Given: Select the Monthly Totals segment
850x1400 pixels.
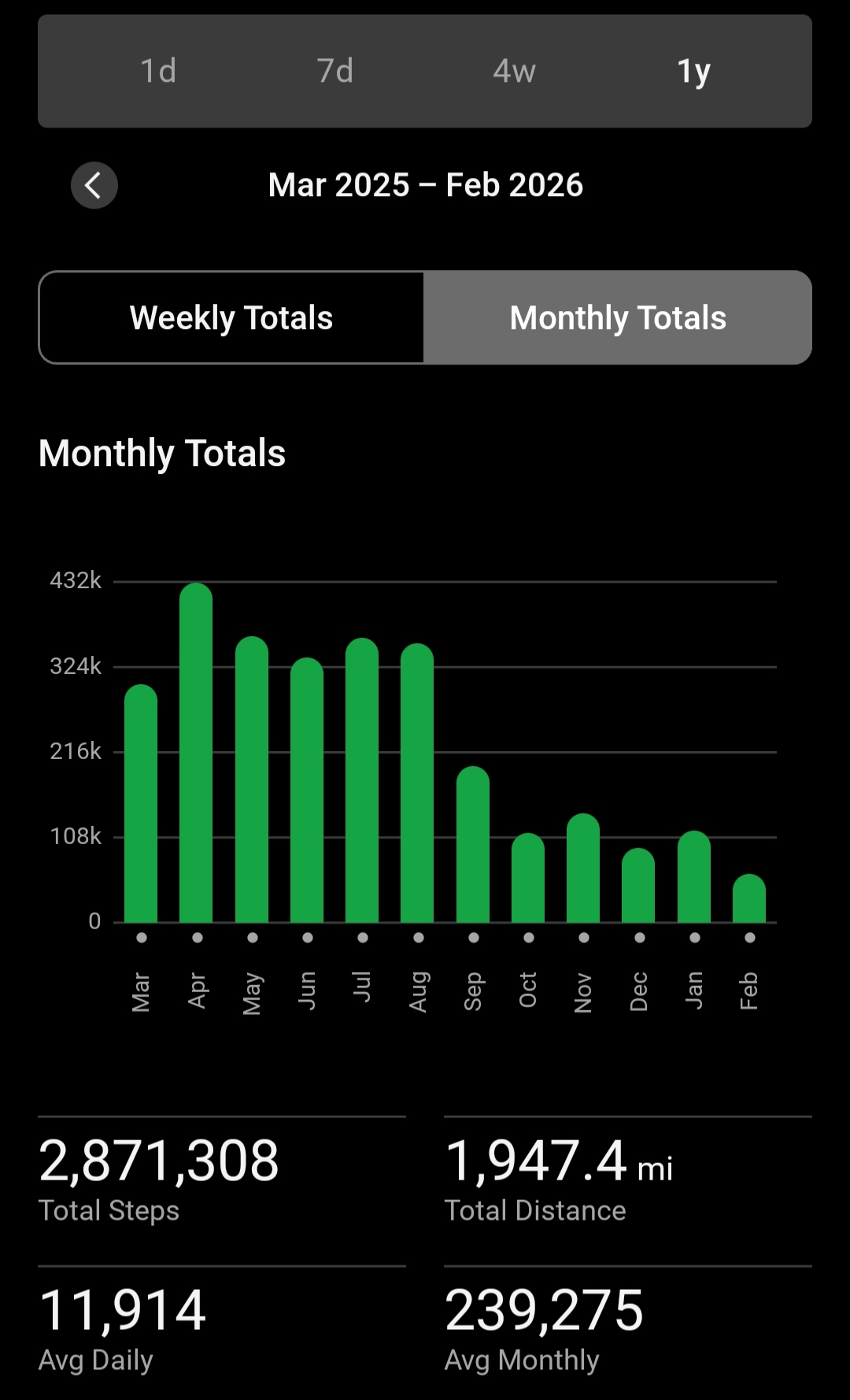Looking at the screenshot, I should tap(618, 318).
